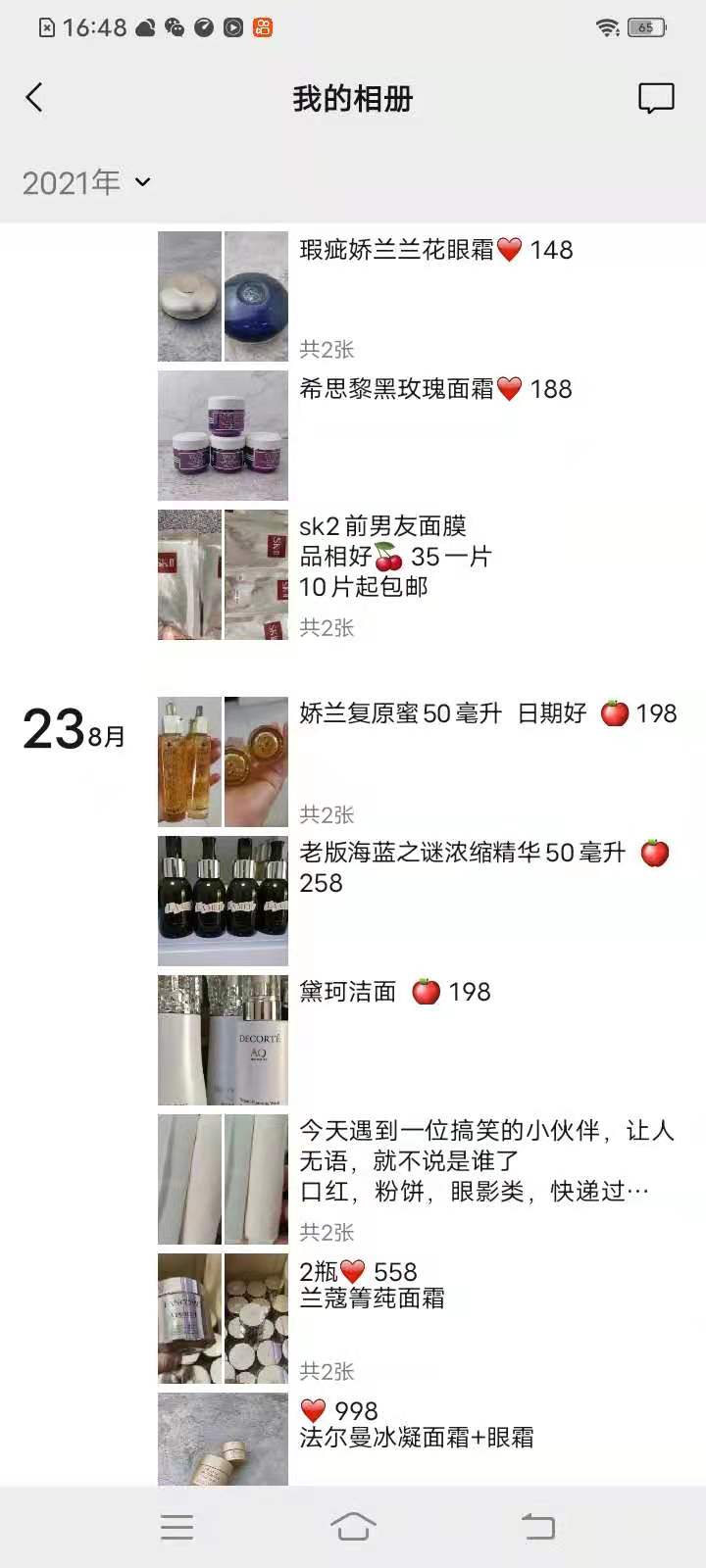Open the 瑕疵娇兰兰花眼霜 148 post
706x1568 pixels.
[435, 251]
